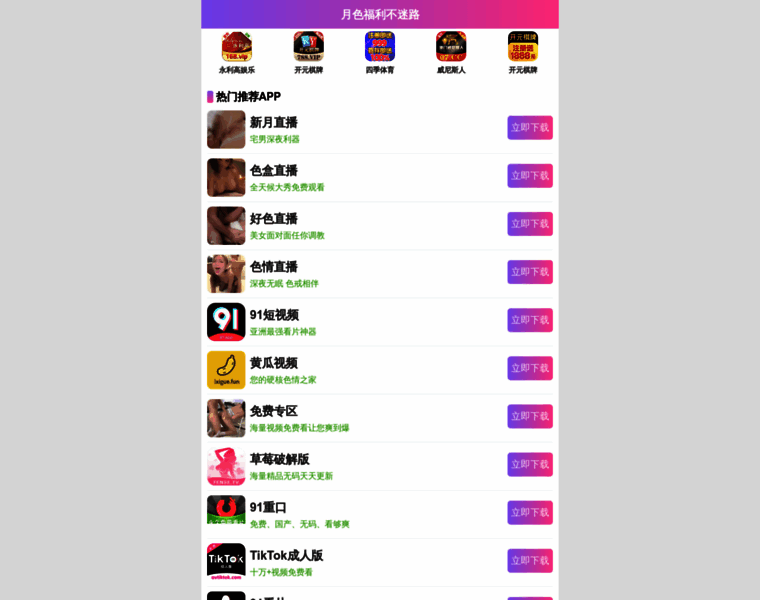Screen dimensions: 760x600
Task: Tap 立即下载 for 色盒直播
Action: [x=529, y=176]
